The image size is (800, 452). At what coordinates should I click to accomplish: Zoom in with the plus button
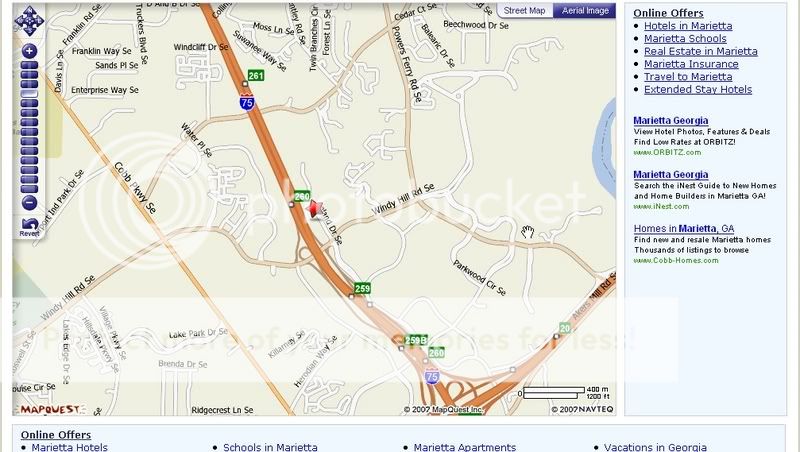tap(29, 50)
